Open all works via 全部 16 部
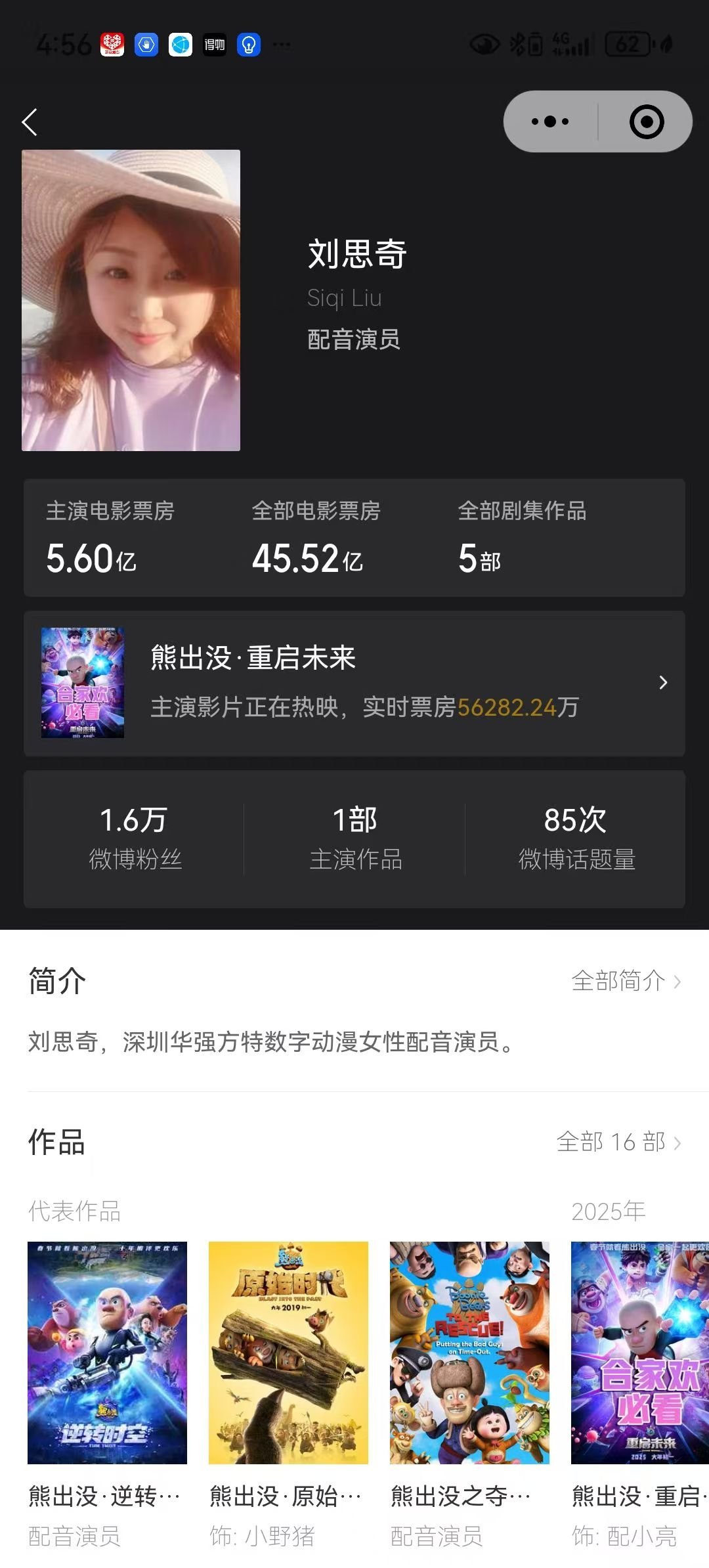The width and height of the screenshot is (709, 1568). 618,1142
